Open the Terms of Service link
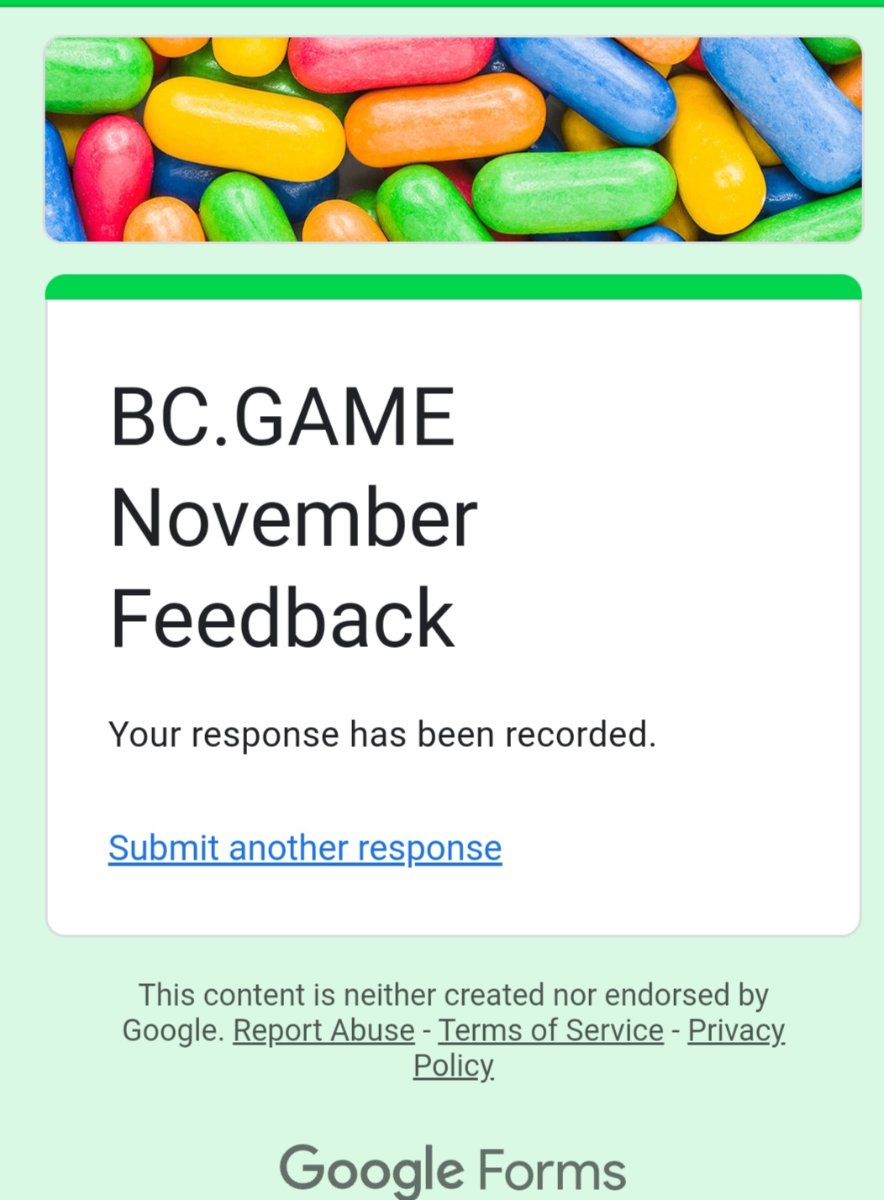The image size is (884, 1200). point(551,1030)
